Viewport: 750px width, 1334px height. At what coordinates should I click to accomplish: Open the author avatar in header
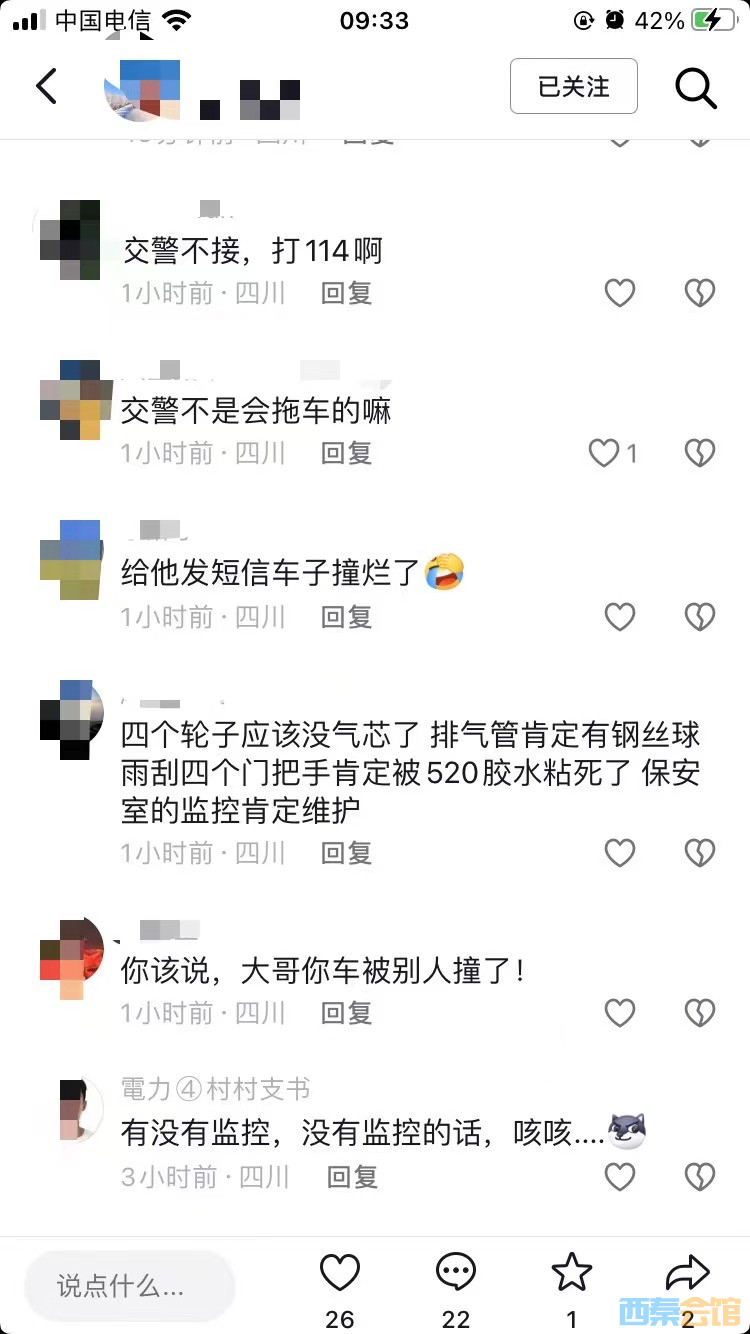coord(142,89)
